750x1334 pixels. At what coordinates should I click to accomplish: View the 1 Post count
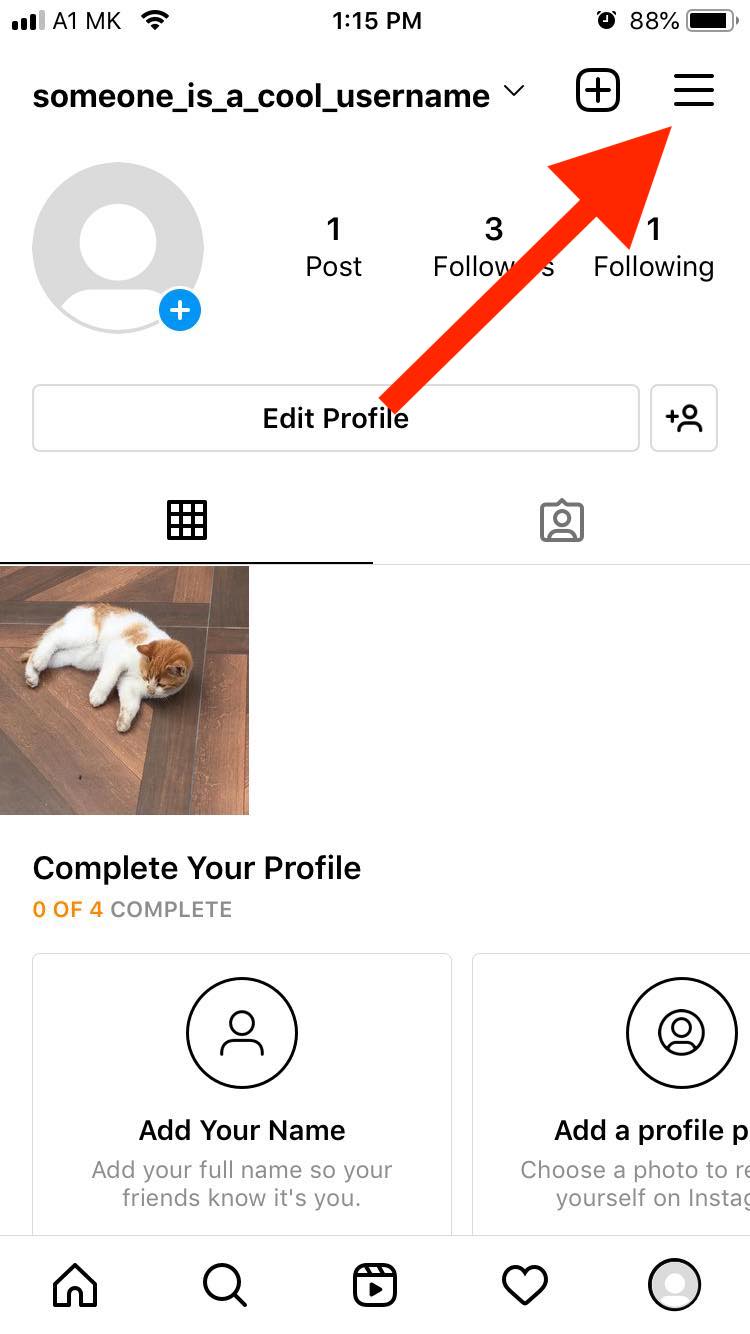(x=334, y=247)
